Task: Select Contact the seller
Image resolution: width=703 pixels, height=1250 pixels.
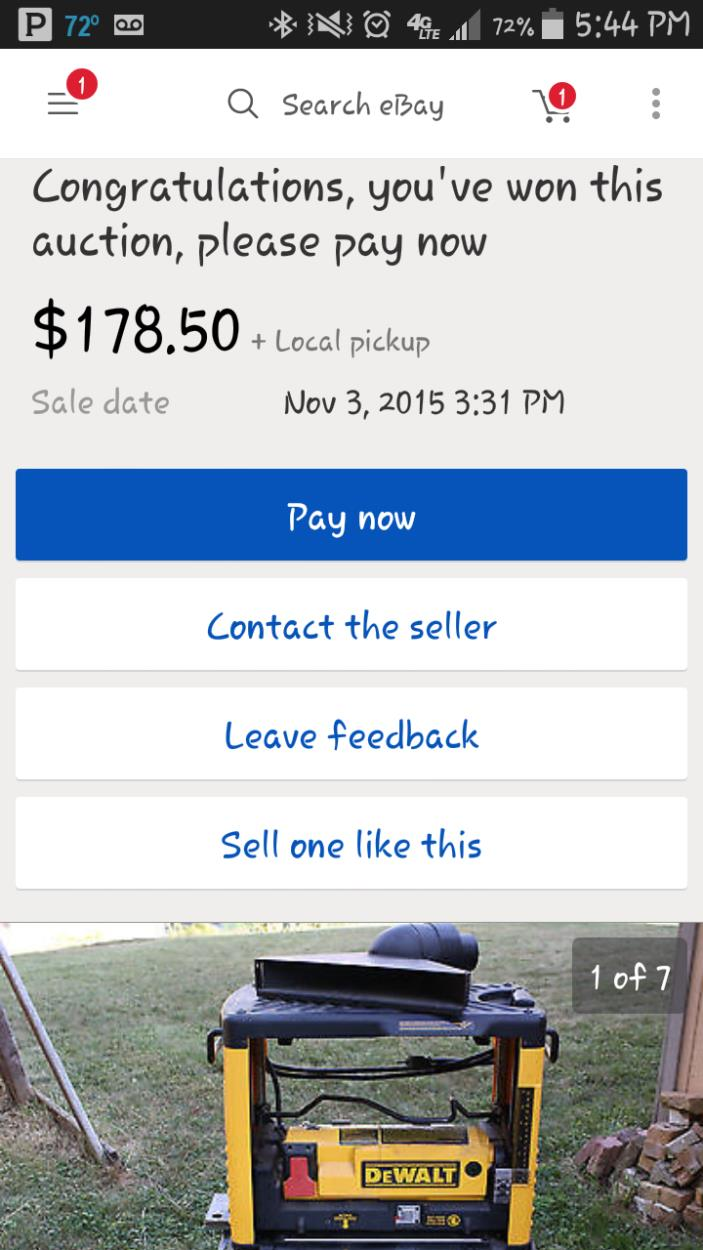Action: click(x=351, y=625)
